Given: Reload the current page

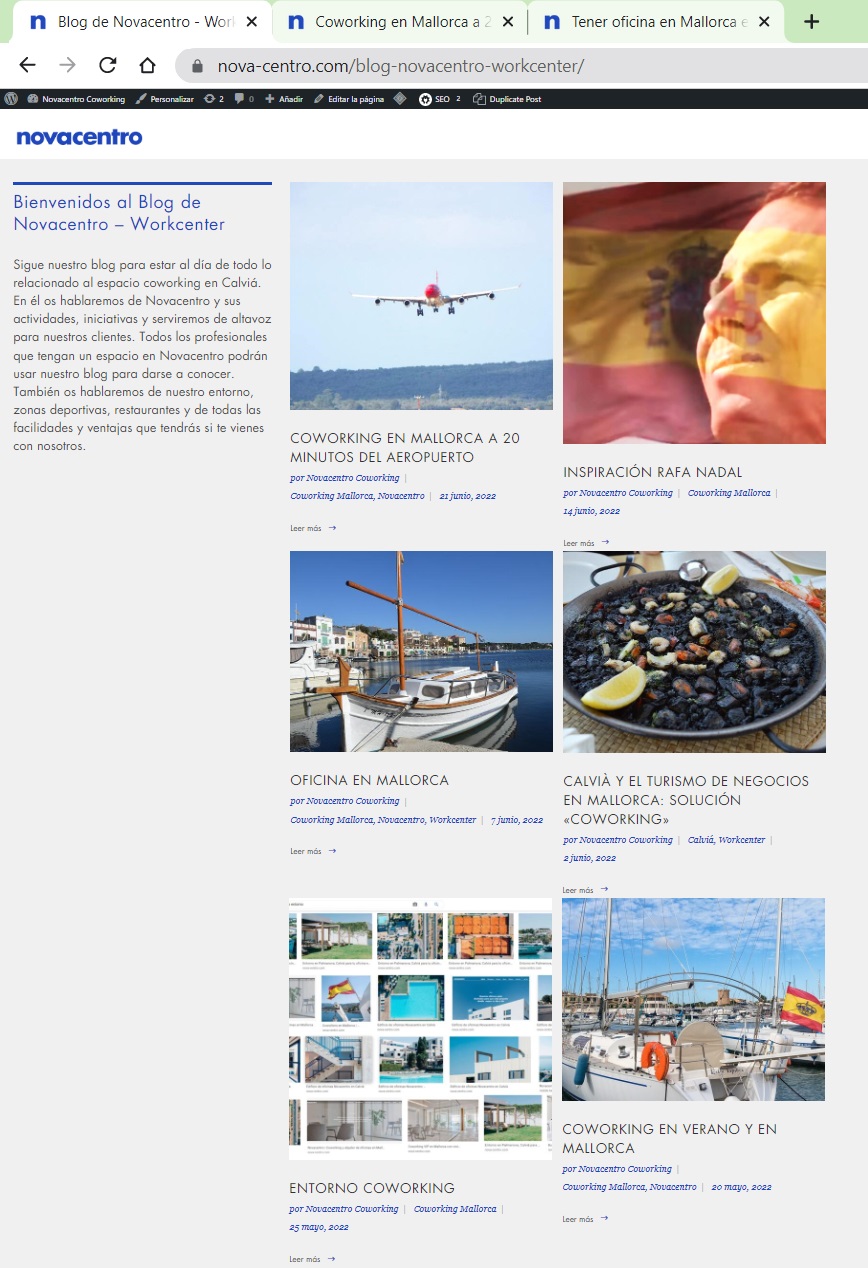Looking at the screenshot, I should [x=107, y=66].
